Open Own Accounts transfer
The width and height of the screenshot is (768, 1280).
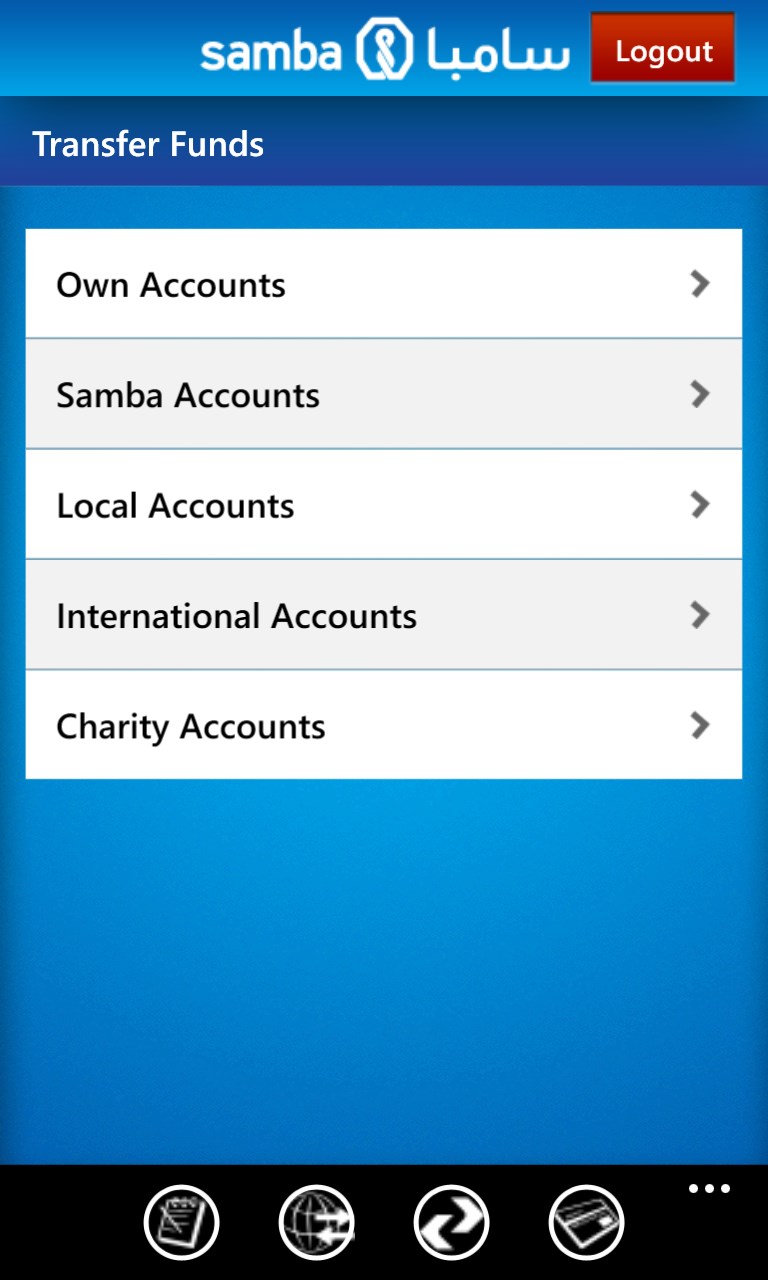[x=383, y=285]
